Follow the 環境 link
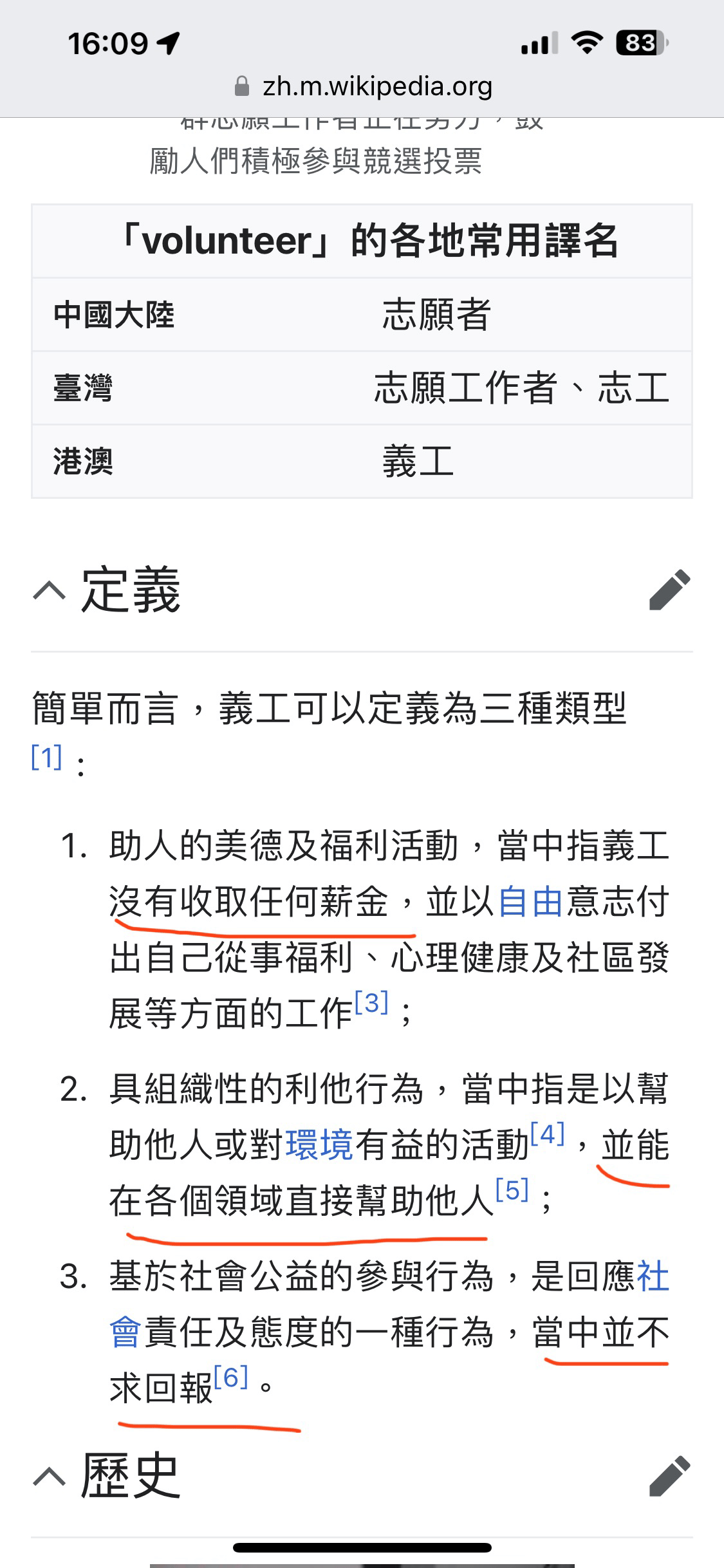The height and width of the screenshot is (1568, 724). 319,1145
